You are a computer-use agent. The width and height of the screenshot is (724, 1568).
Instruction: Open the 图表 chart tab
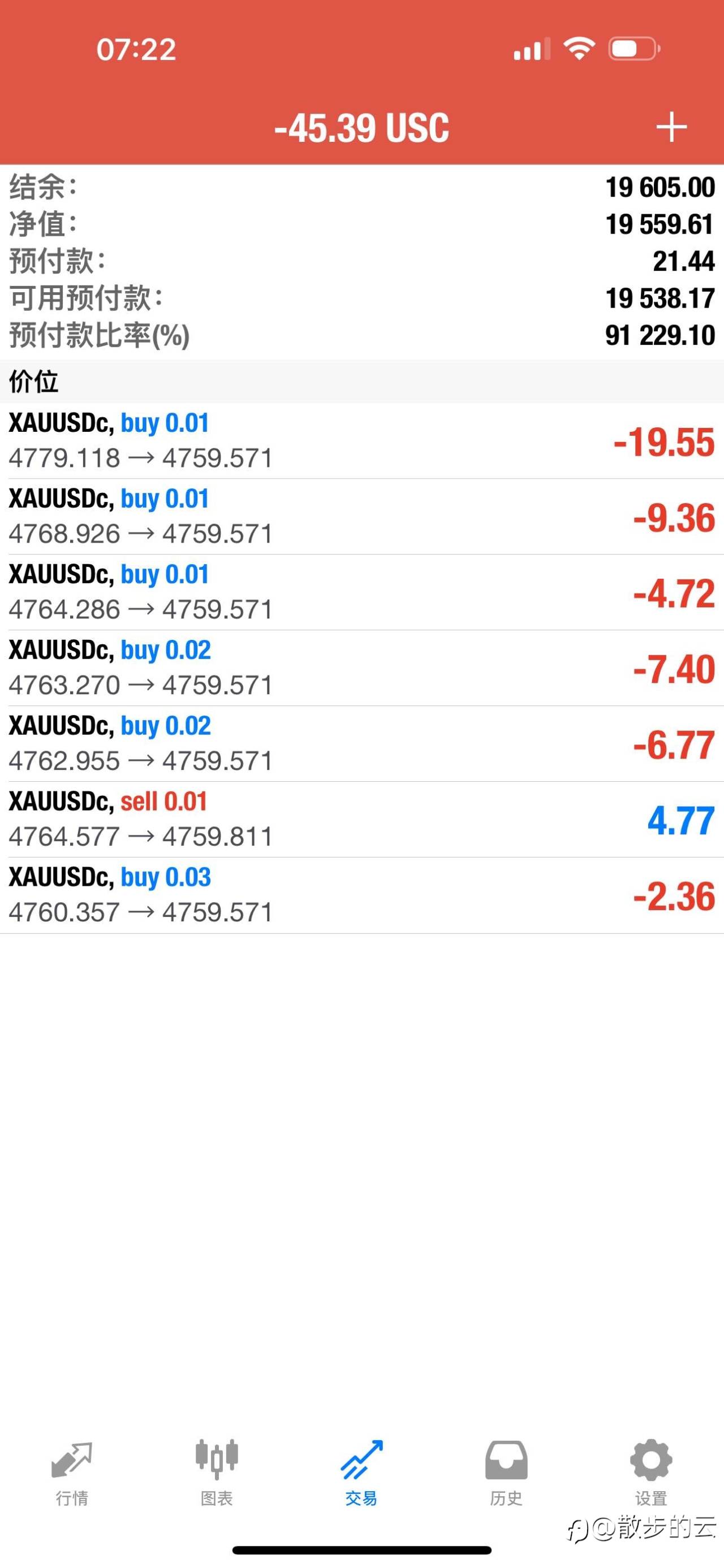(x=217, y=1473)
